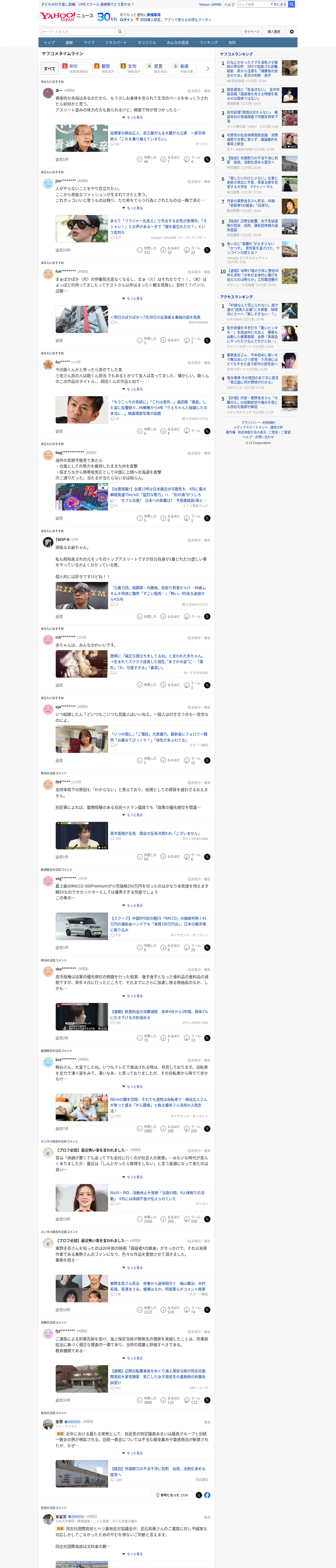Select the 船長 trending chip
The height and width of the screenshot is (1568, 336).
(x=183, y=68)
